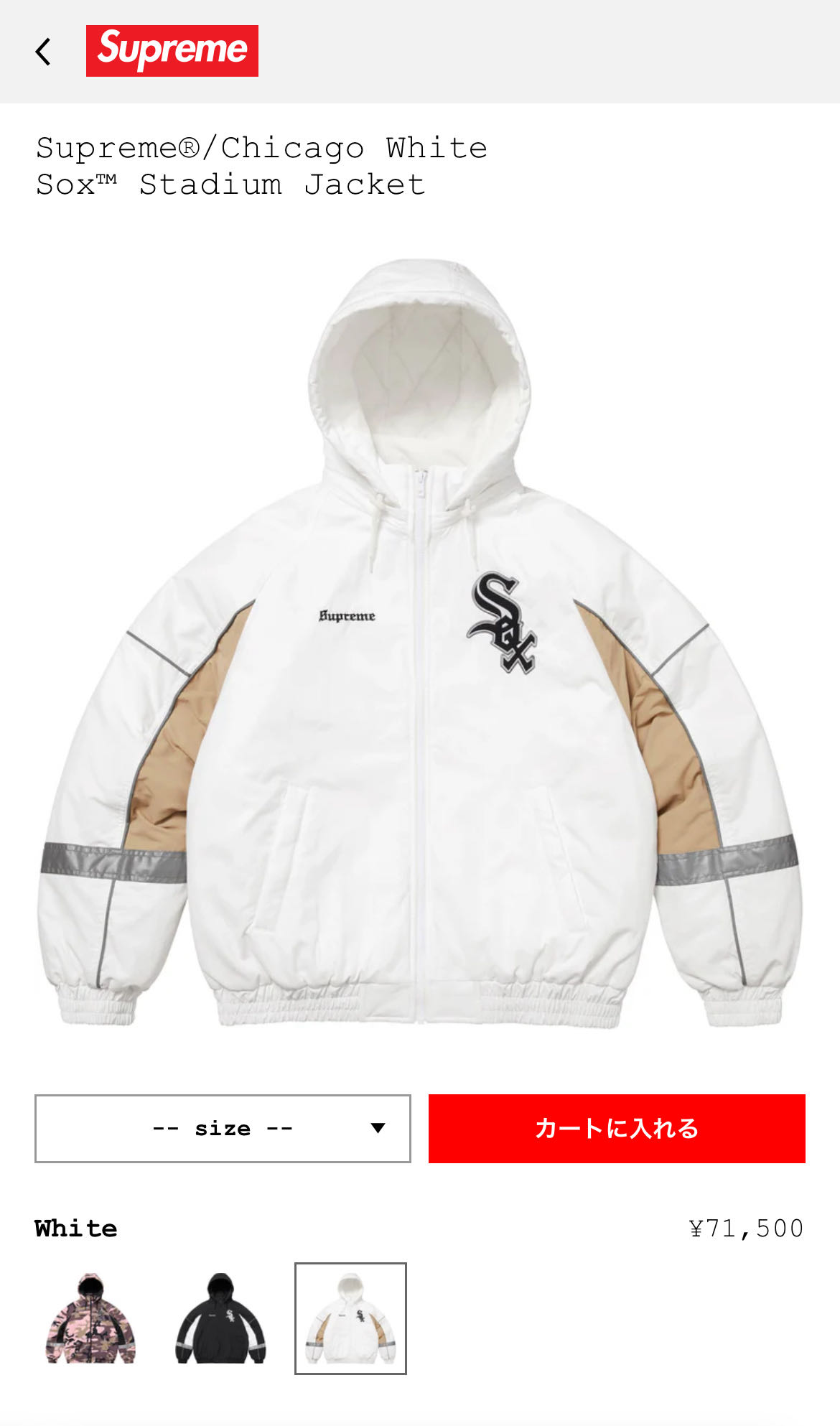
Task: Select the white jacket color thumbnail
Action: point(350,1318)
